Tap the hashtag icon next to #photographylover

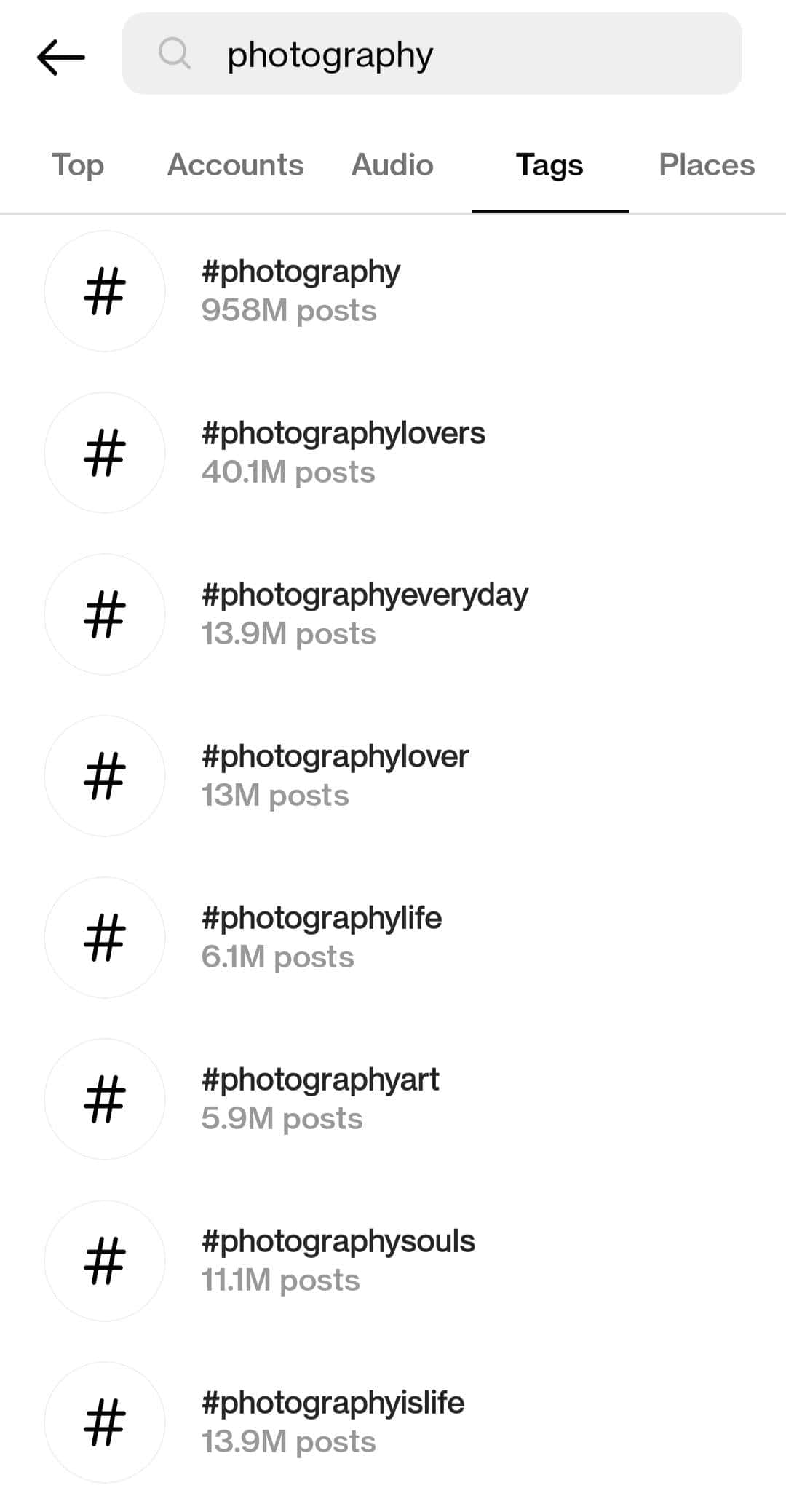[x=104, y=777]
